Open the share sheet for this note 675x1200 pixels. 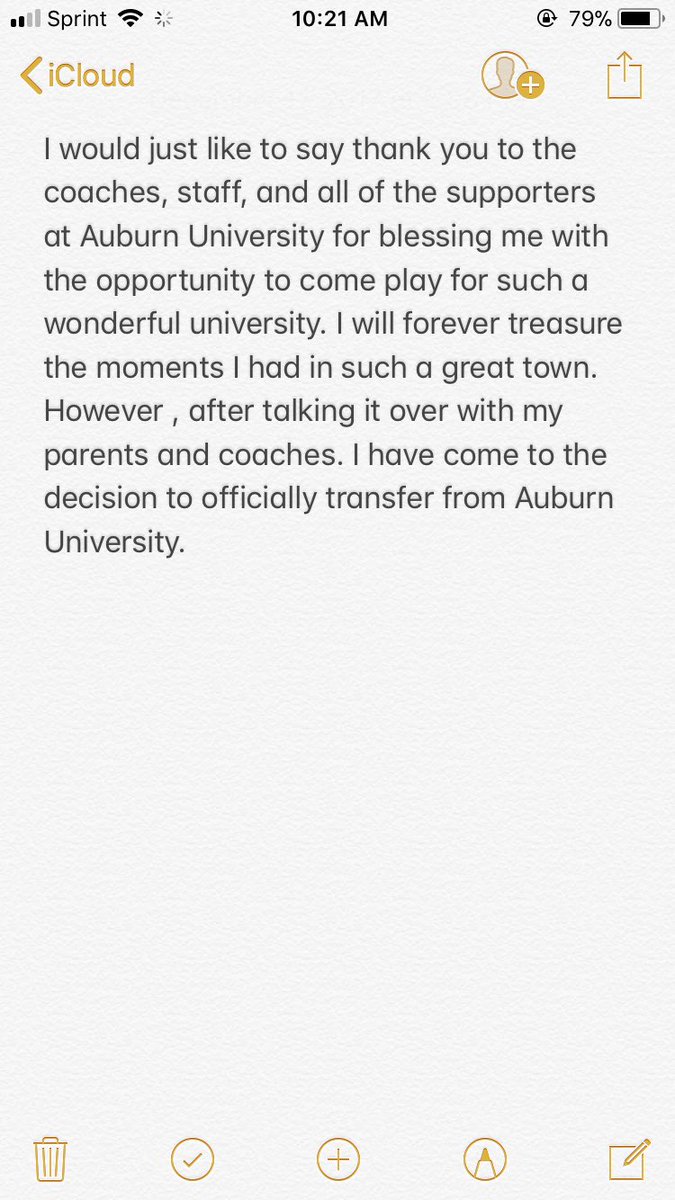tap(624, 74)
